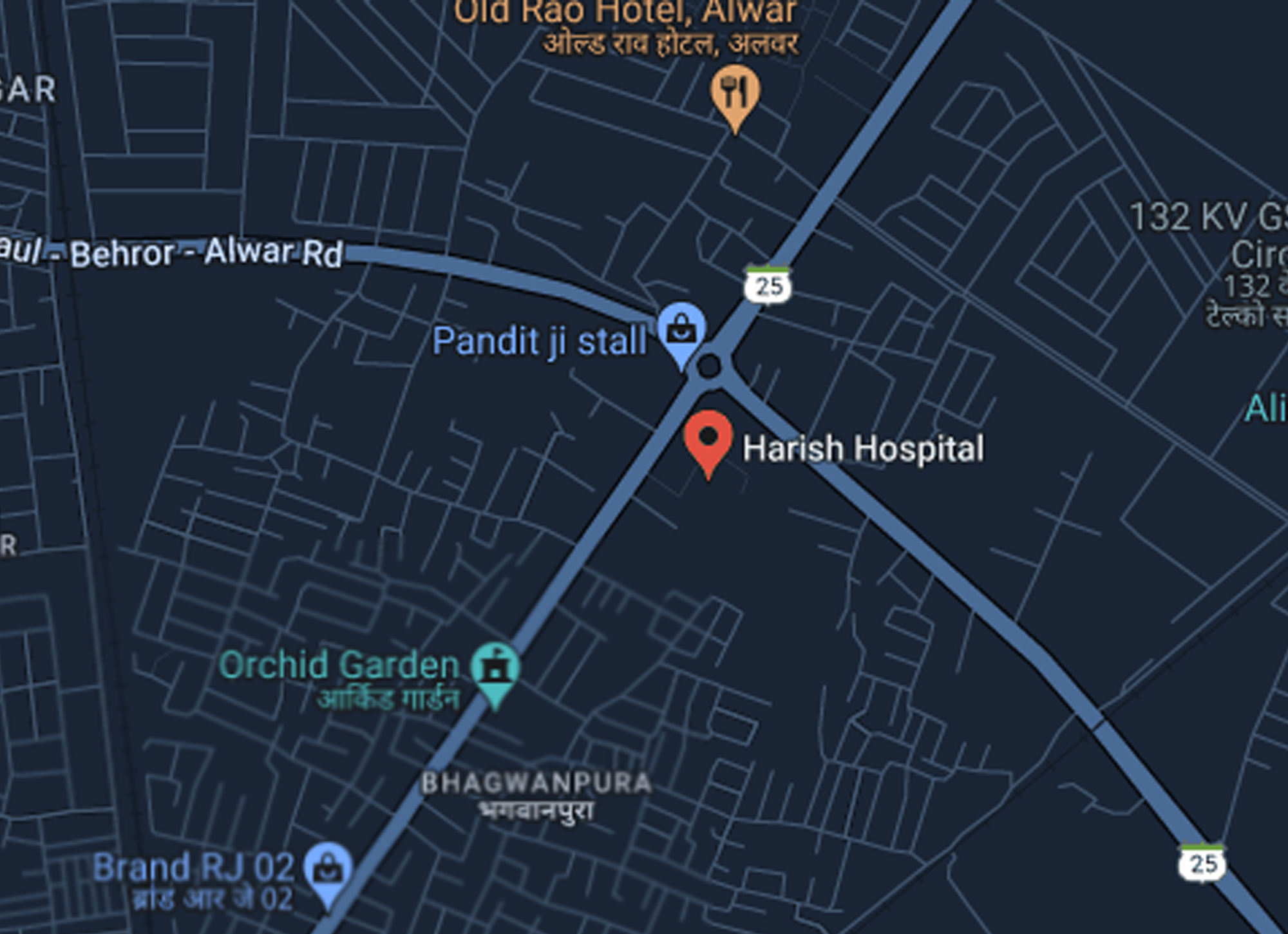Open the Orchid Garden place marker
The height and width of the screenshot is (934, 1288).
pos(495,669)
